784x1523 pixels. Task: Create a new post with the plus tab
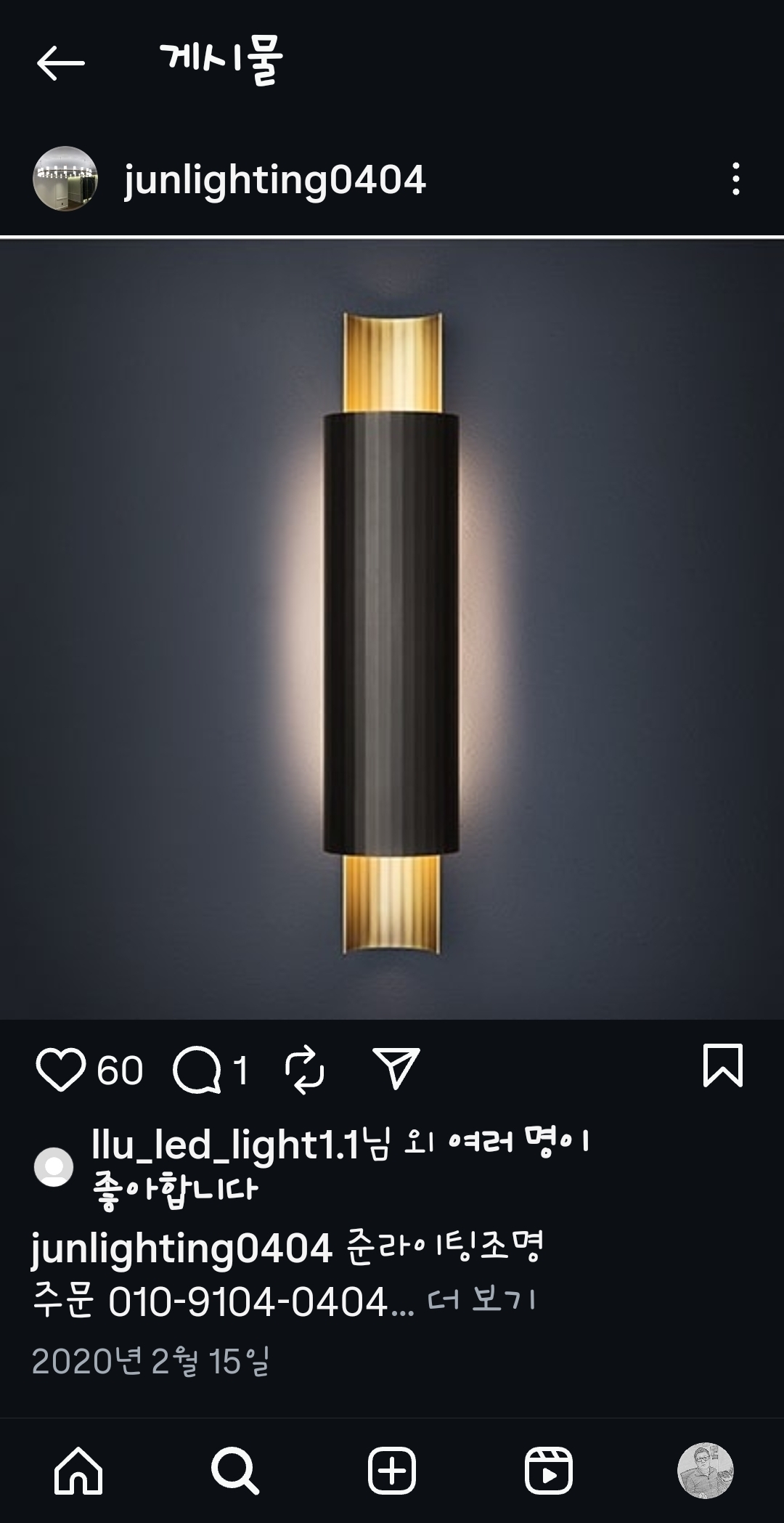tap(392, 1471)
